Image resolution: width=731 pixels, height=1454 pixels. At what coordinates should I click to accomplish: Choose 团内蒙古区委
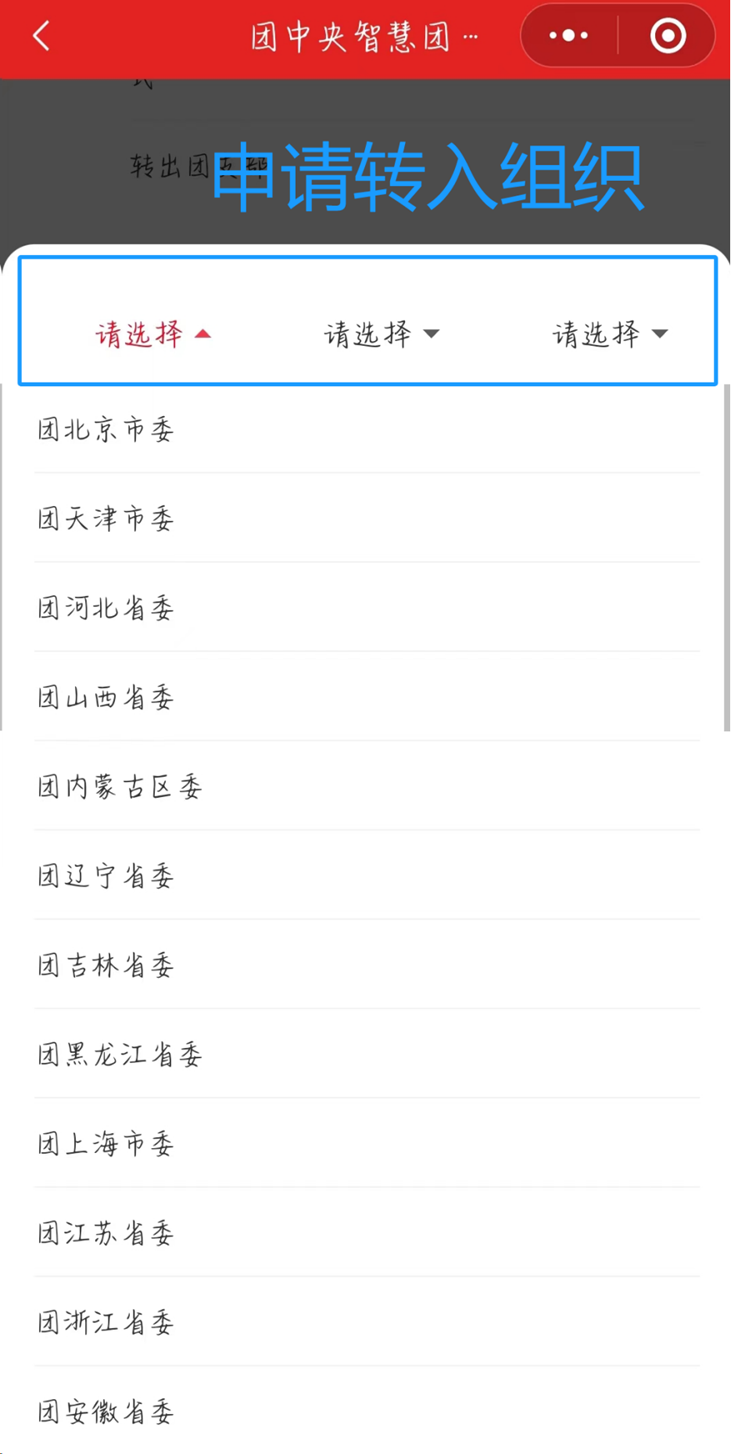click(x=367, y=786)
